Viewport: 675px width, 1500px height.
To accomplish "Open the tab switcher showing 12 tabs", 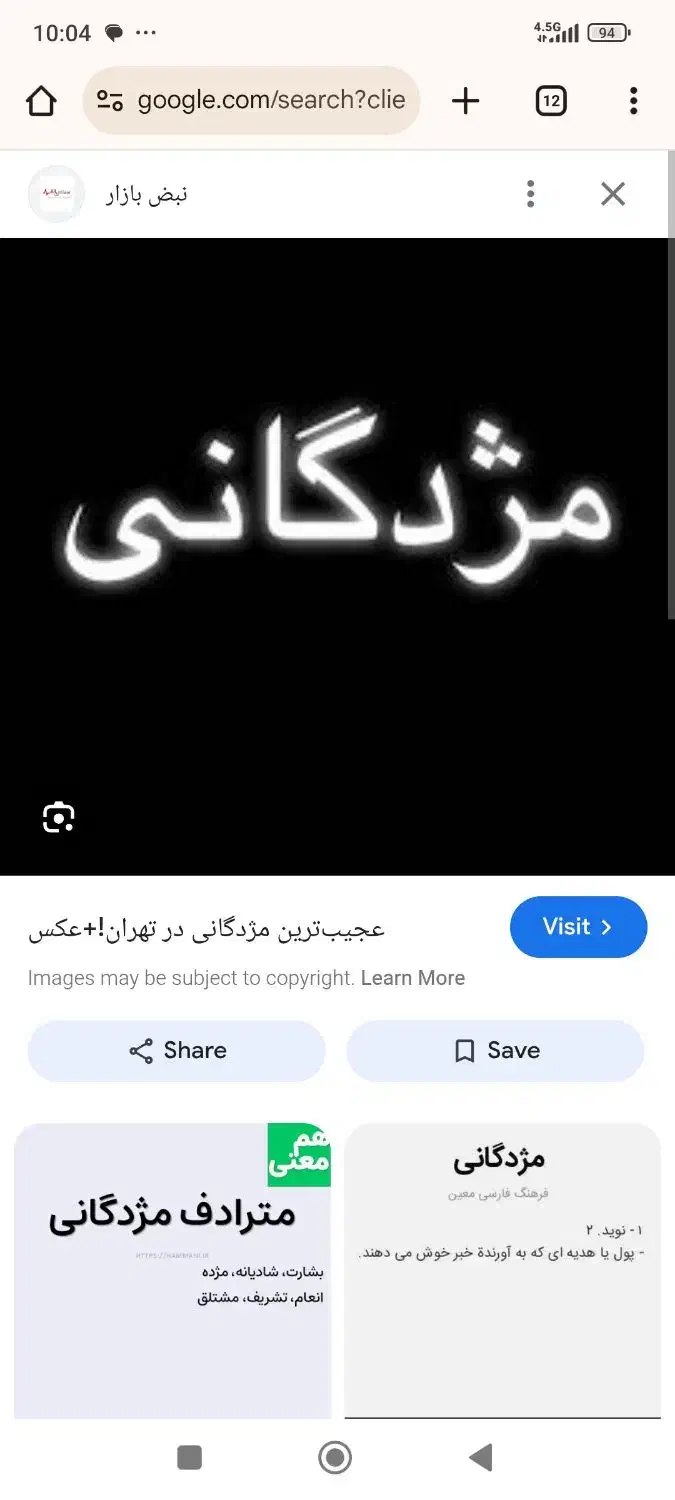I will pos(551,101).
